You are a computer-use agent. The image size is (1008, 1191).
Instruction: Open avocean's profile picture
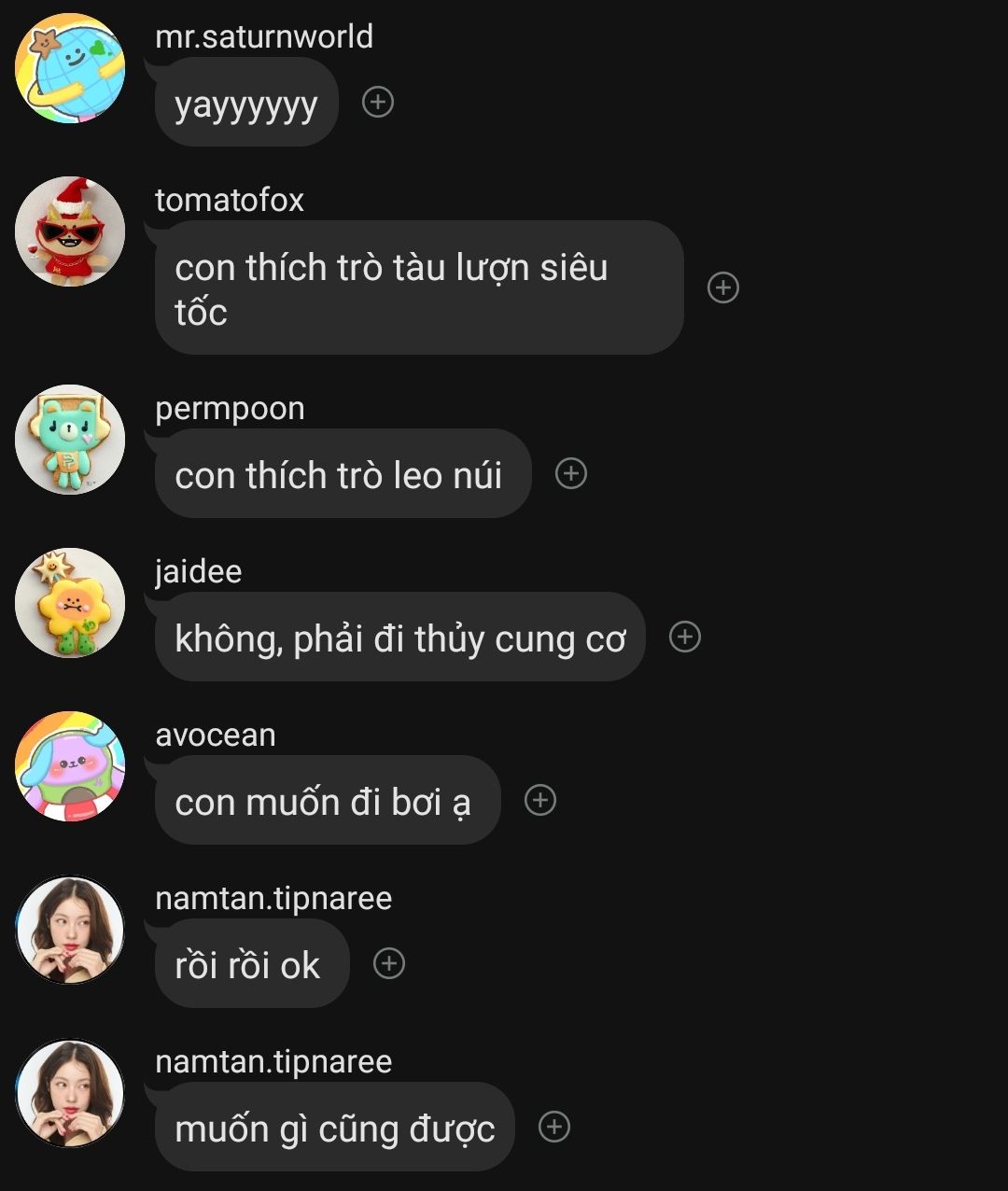tap(70, 766)
